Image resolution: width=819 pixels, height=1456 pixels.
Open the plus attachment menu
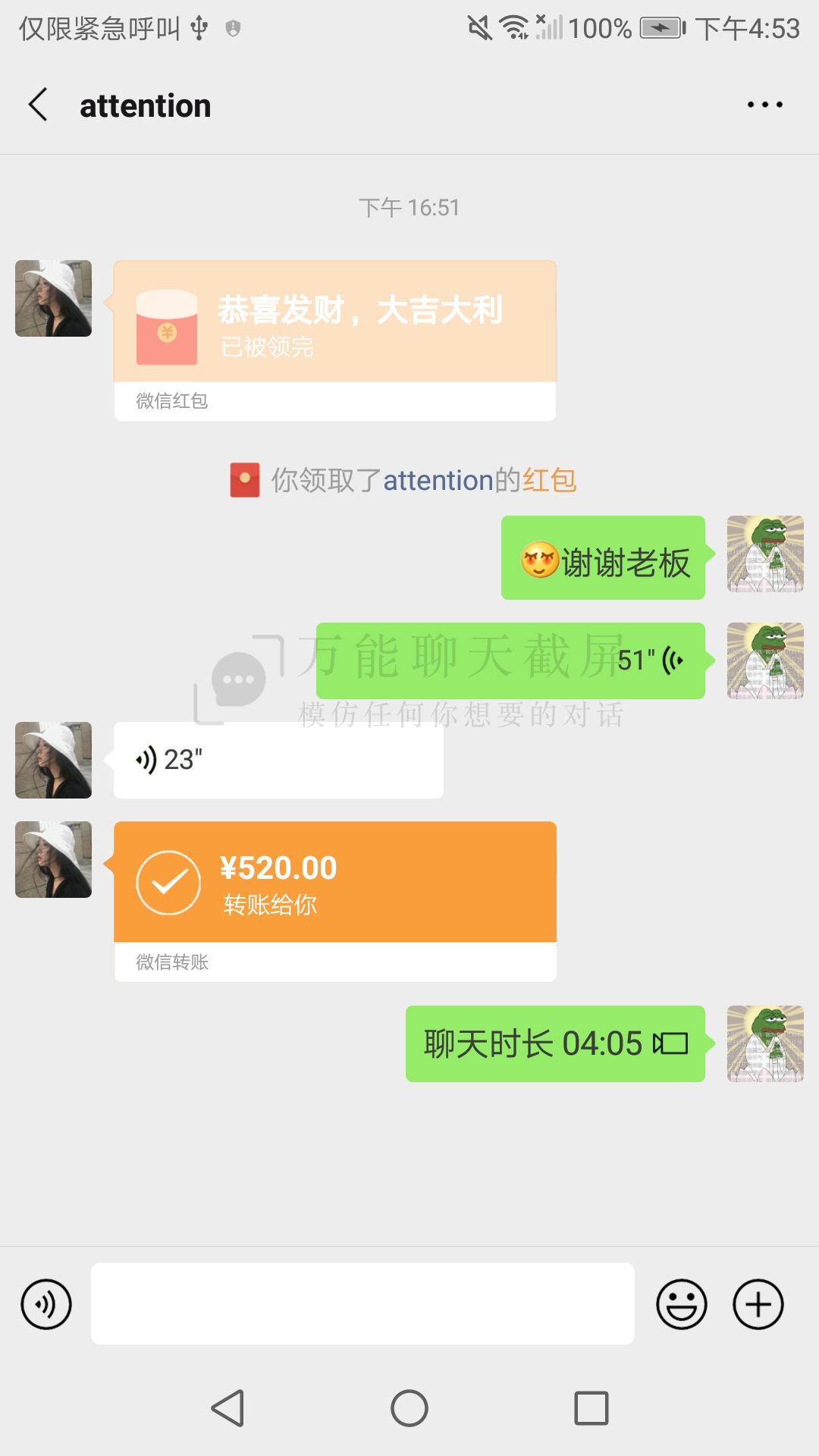(757, 1304)
